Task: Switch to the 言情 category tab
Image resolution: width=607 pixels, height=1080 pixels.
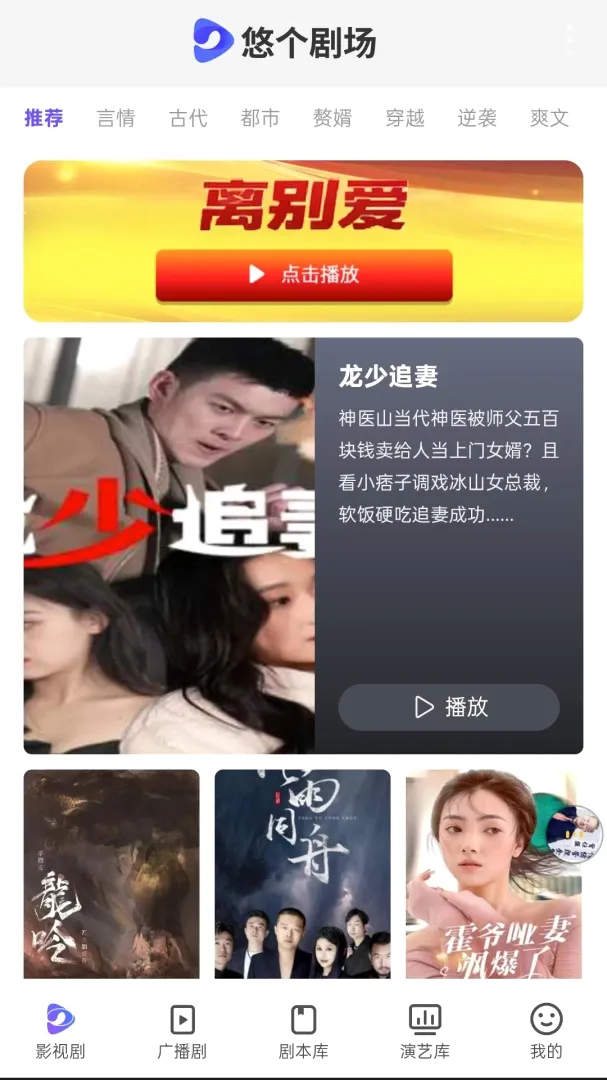Action: click(116, 118)
